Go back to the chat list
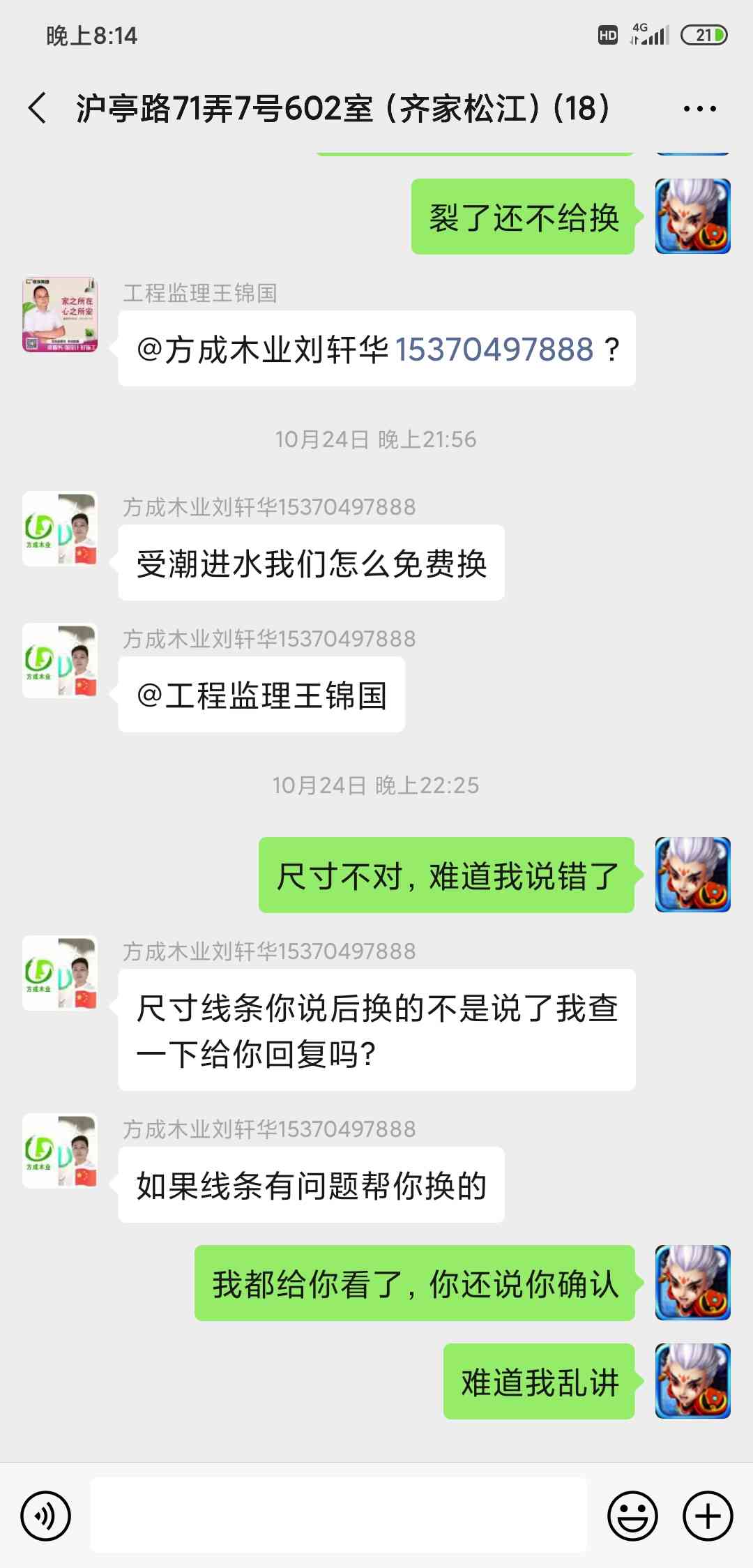This screenshot has width=753, height=1568. (x=38, y=108)
